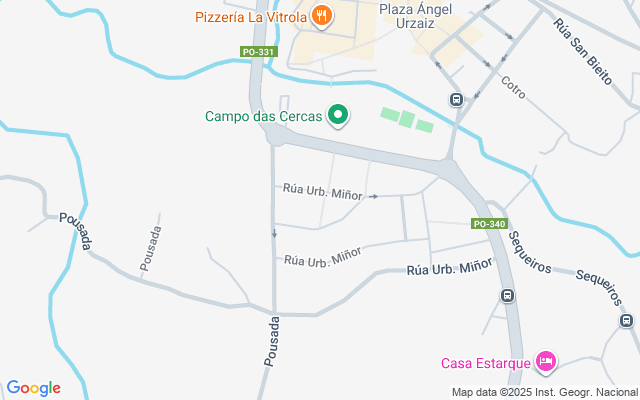640x400 pixels.
Task: Open the Pizzería La Vitrola restaurant marker
Action: pyautogui.click(x=321, y=15)
